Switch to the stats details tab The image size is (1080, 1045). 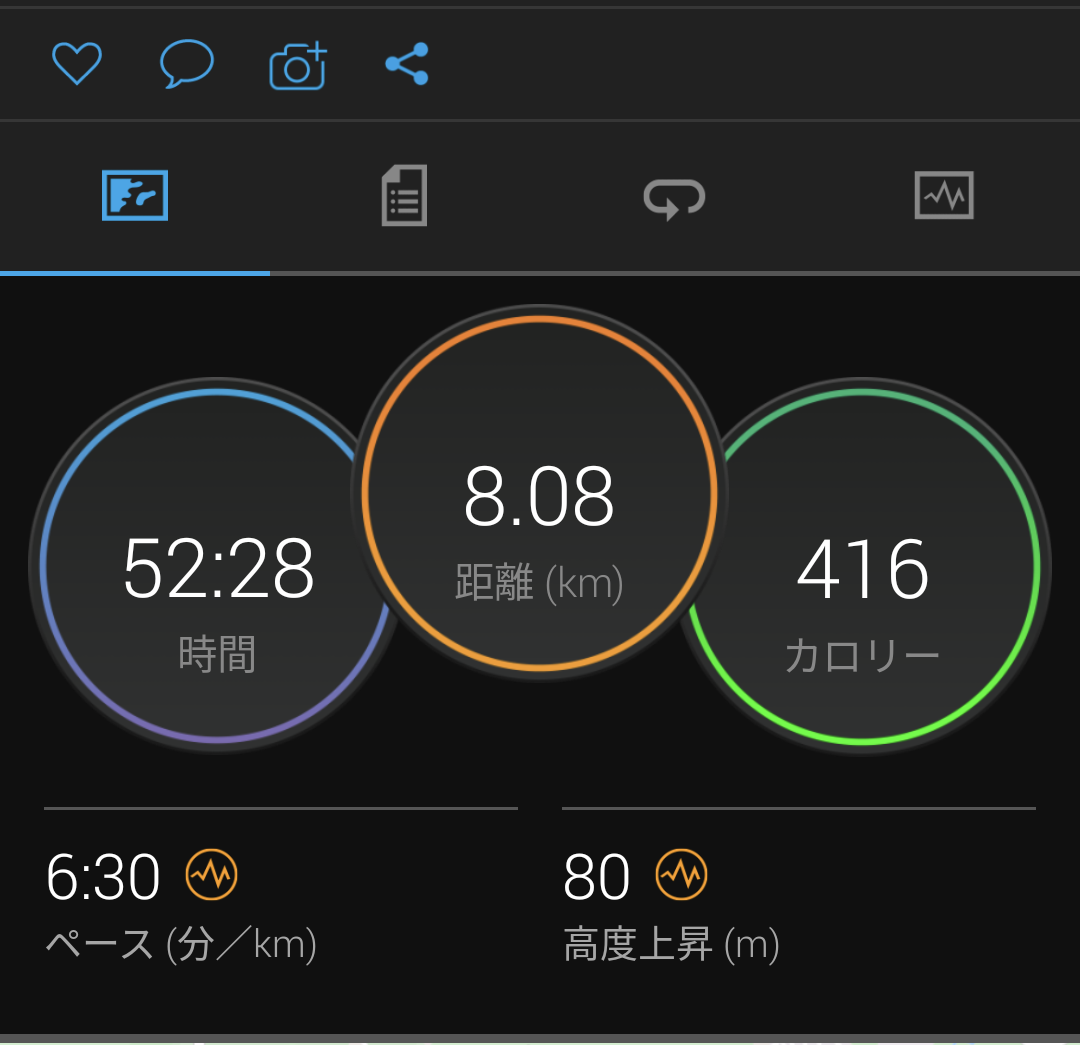(404, 196)
